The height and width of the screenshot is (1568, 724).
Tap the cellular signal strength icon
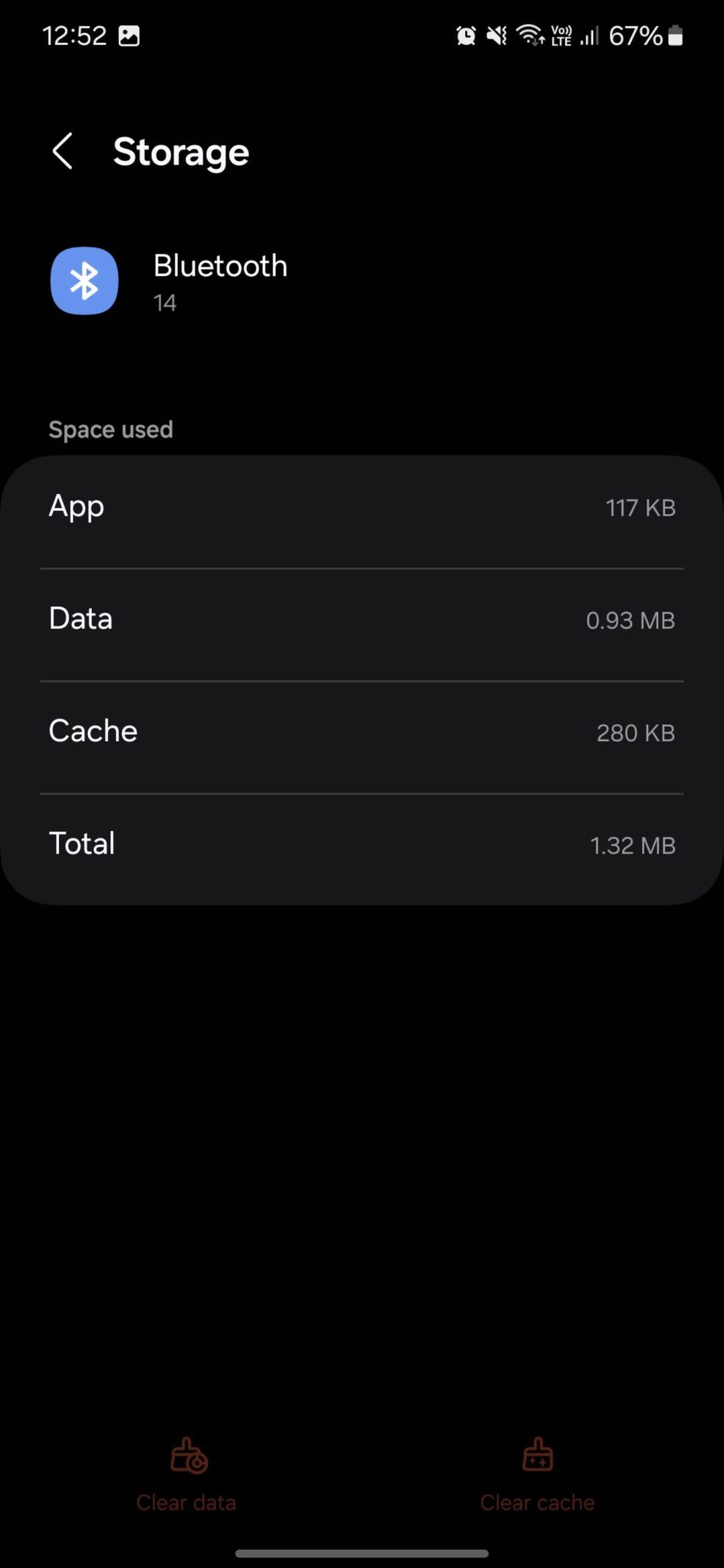(587, 35)
